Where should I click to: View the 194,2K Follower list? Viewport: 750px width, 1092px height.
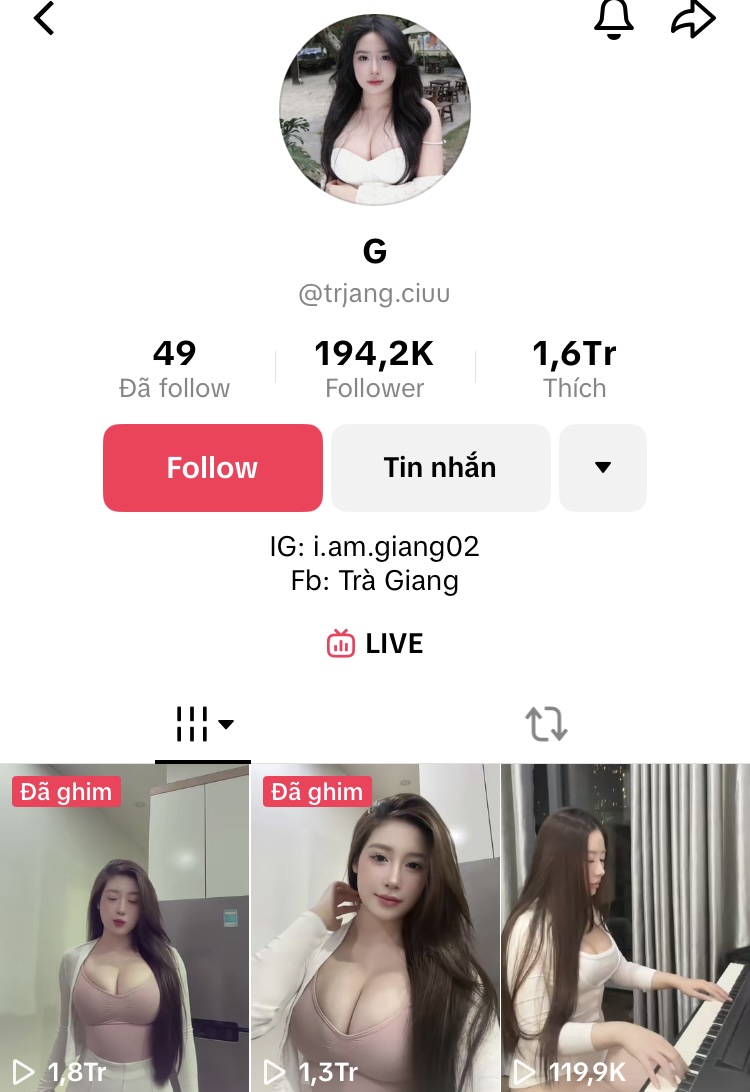[x=375, y=369]
